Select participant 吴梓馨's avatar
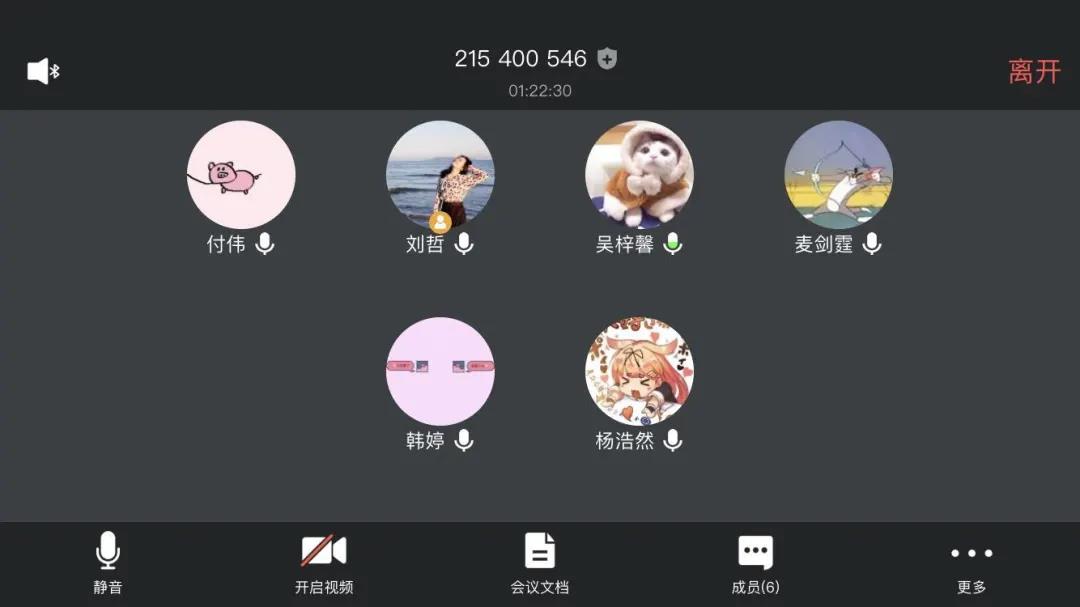The height and width of the screenshot is (607, 1080). tap(639, 175)
